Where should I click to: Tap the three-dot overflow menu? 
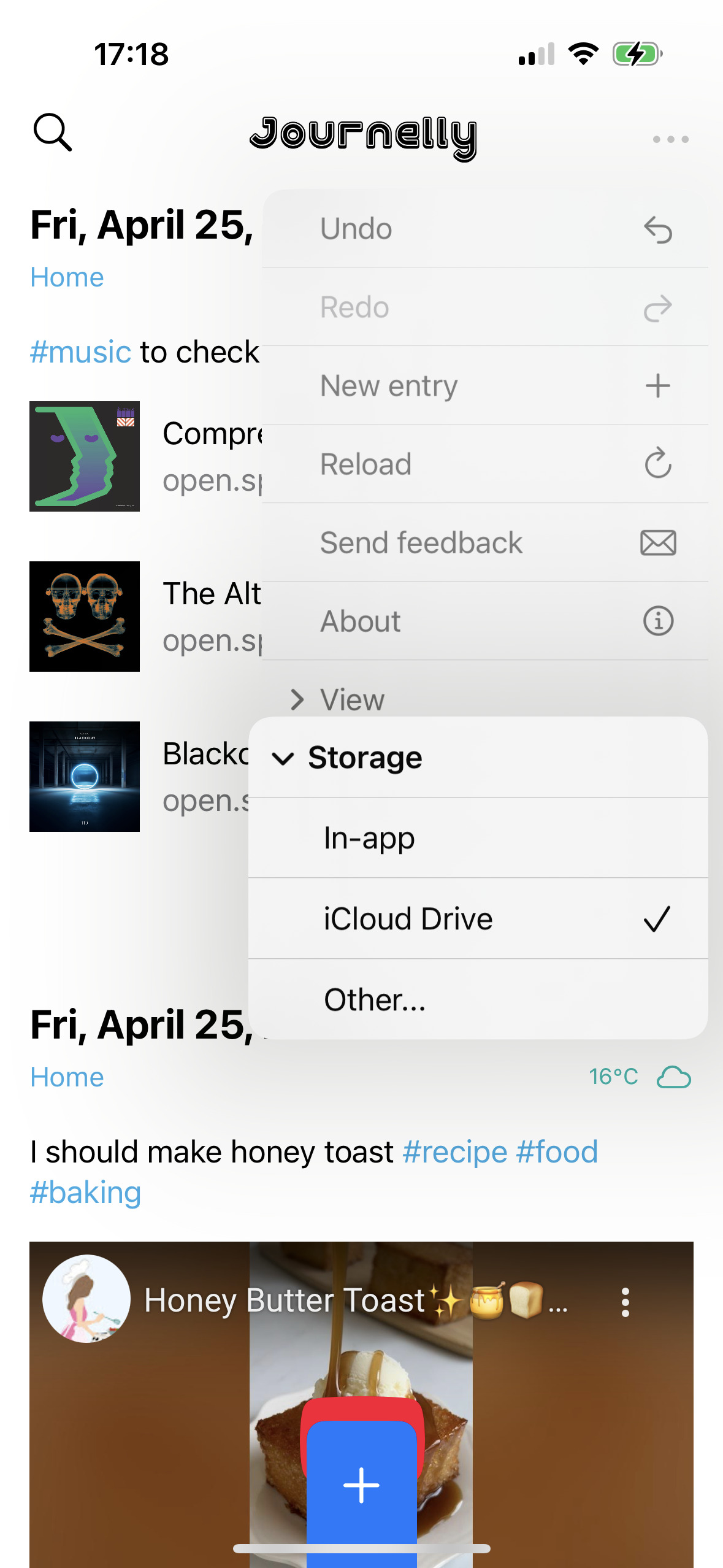pyautogui.click(x=670, y=139)
